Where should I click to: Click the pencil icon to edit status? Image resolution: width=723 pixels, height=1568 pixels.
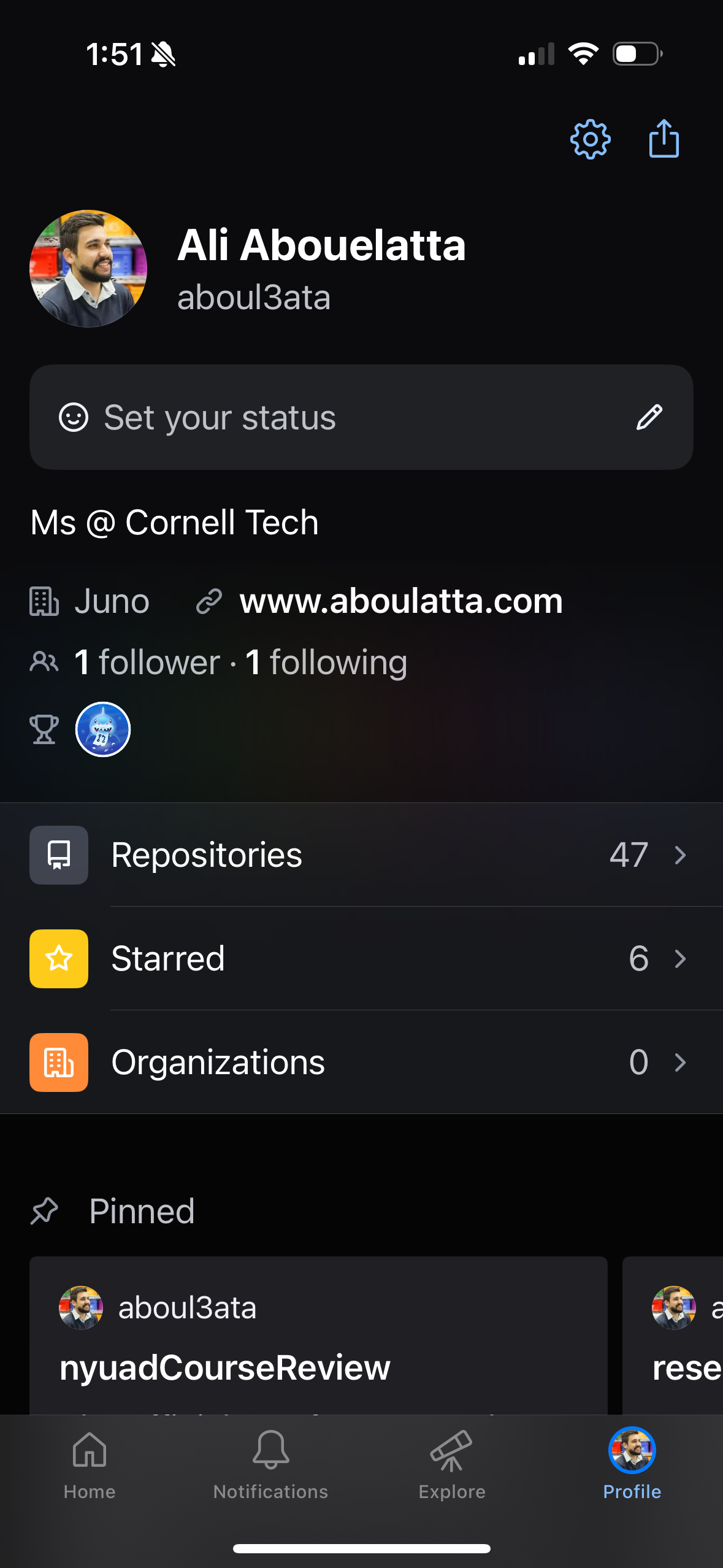click(649, 417)
